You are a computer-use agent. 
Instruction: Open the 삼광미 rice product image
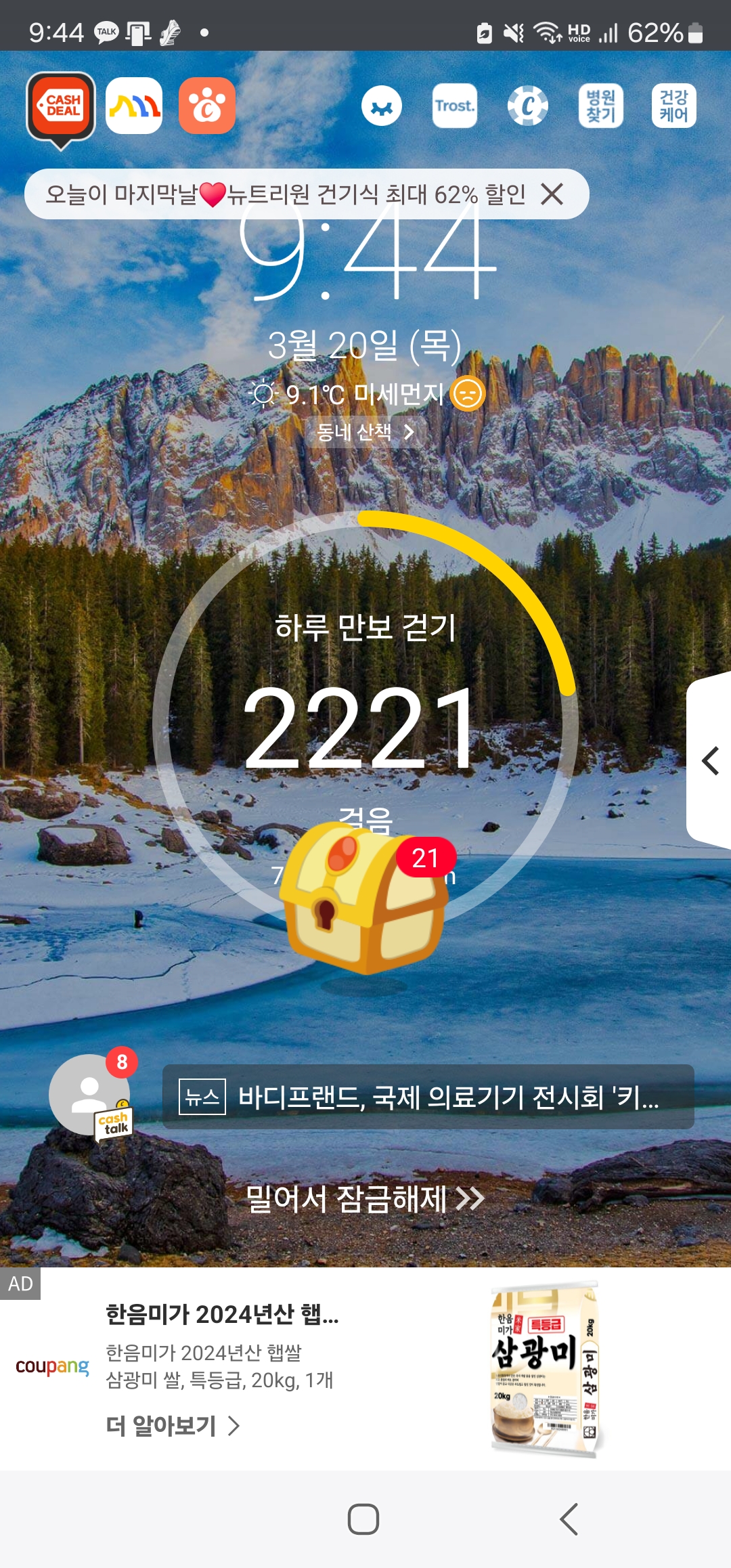pos(546,1369)
